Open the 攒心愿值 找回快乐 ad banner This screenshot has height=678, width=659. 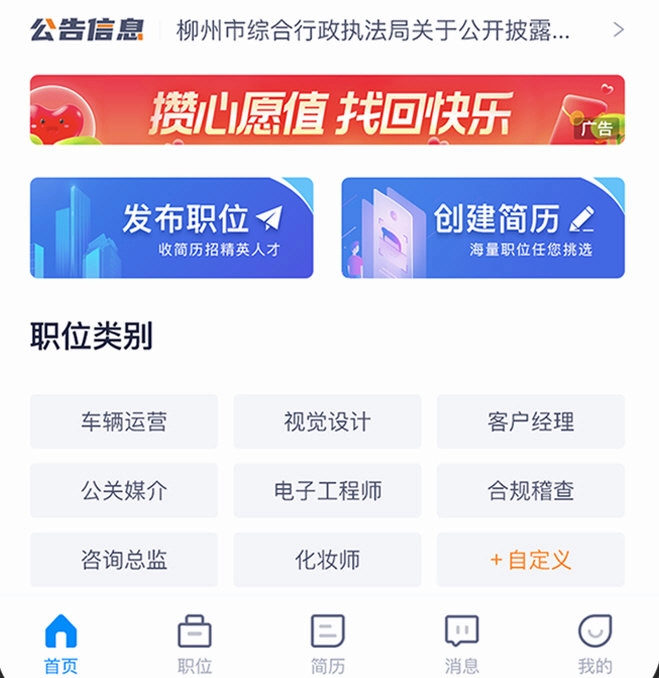(x=327, y=110)
